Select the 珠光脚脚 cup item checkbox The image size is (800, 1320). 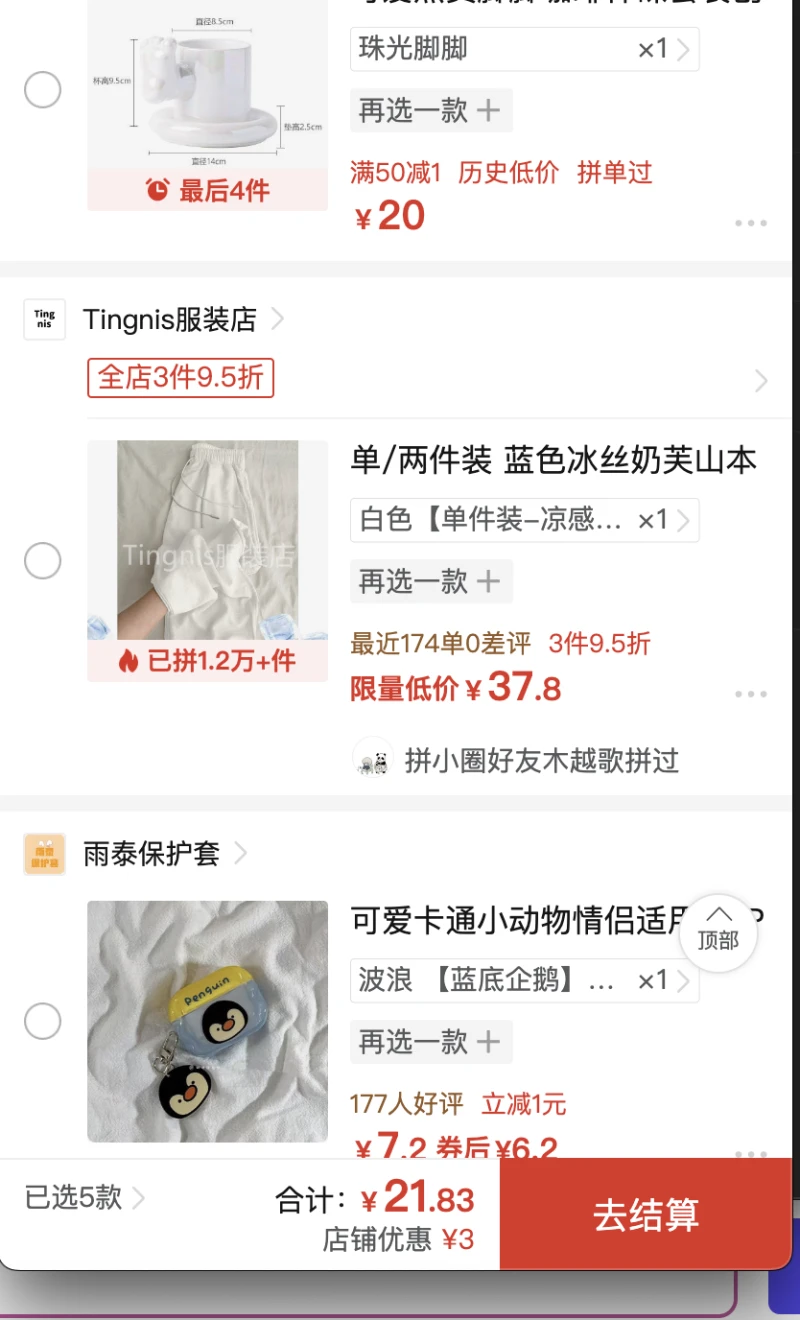pyautogui.click(x=43, y=90)
